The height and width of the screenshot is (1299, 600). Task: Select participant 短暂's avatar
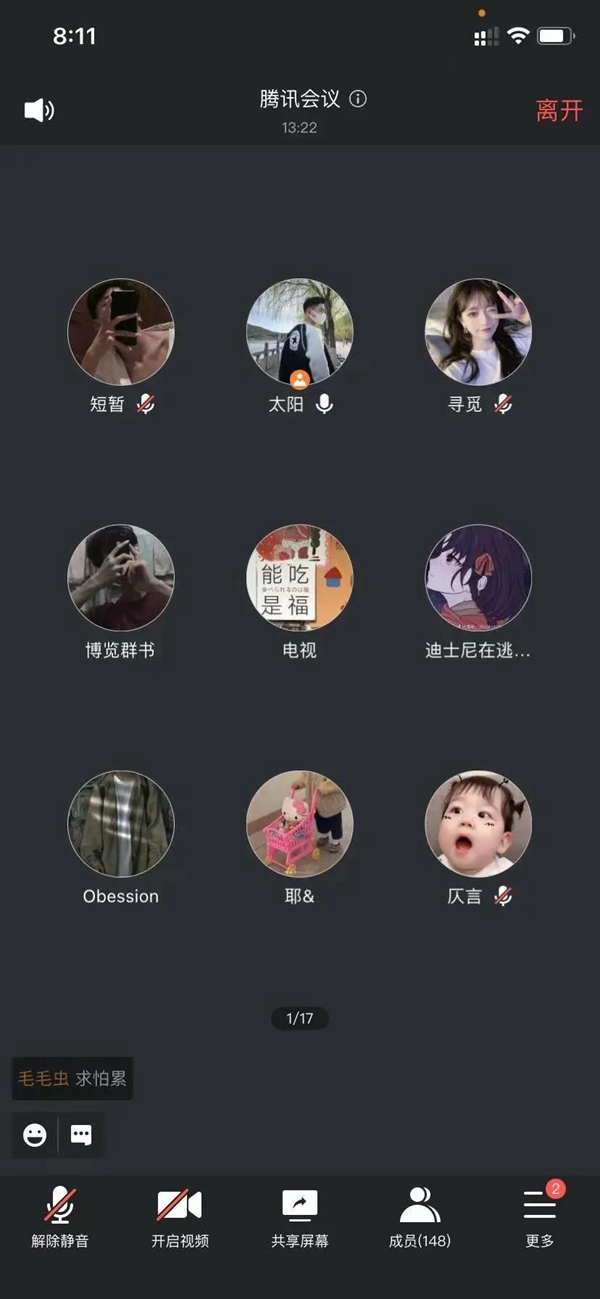[x=121, y=332]
